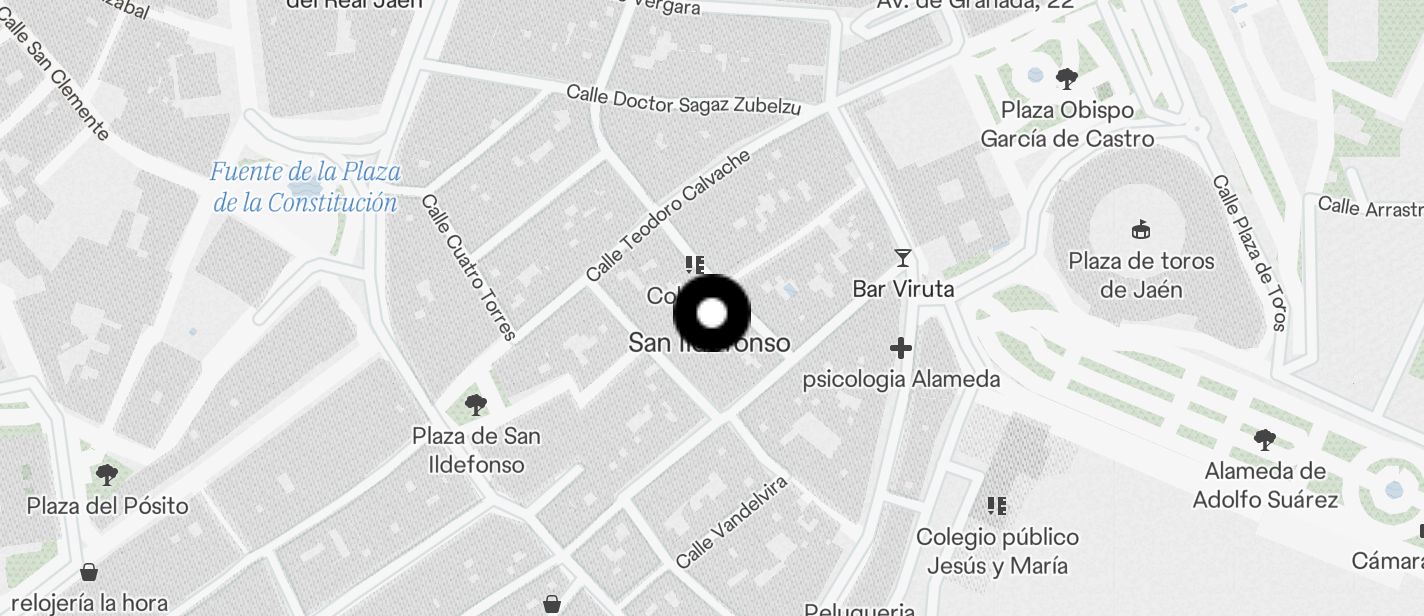Open the Plaza del Pósito park marker

click(107, 475)
